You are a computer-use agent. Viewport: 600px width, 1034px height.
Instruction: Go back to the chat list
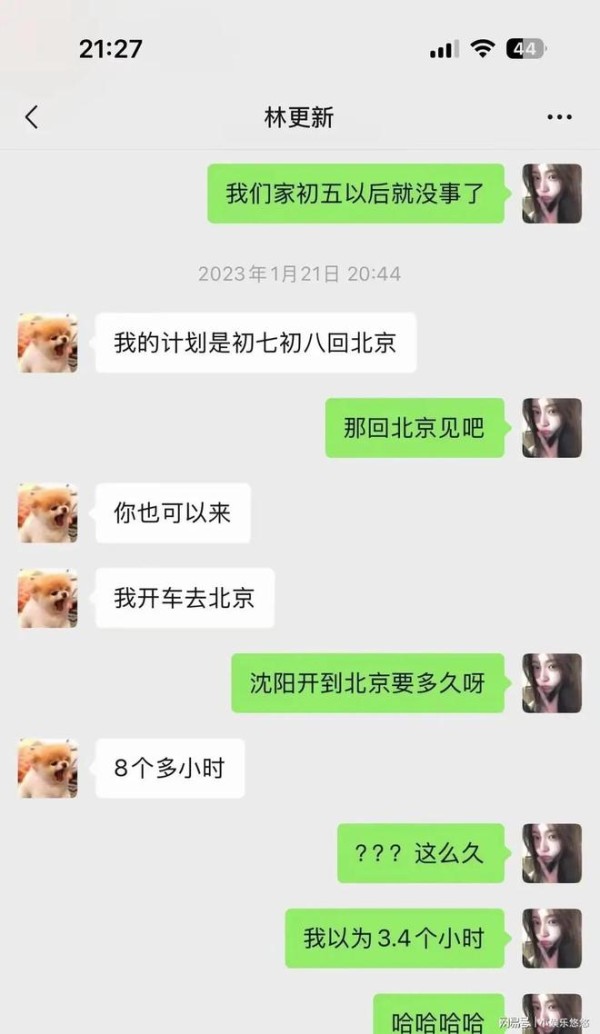32,117
